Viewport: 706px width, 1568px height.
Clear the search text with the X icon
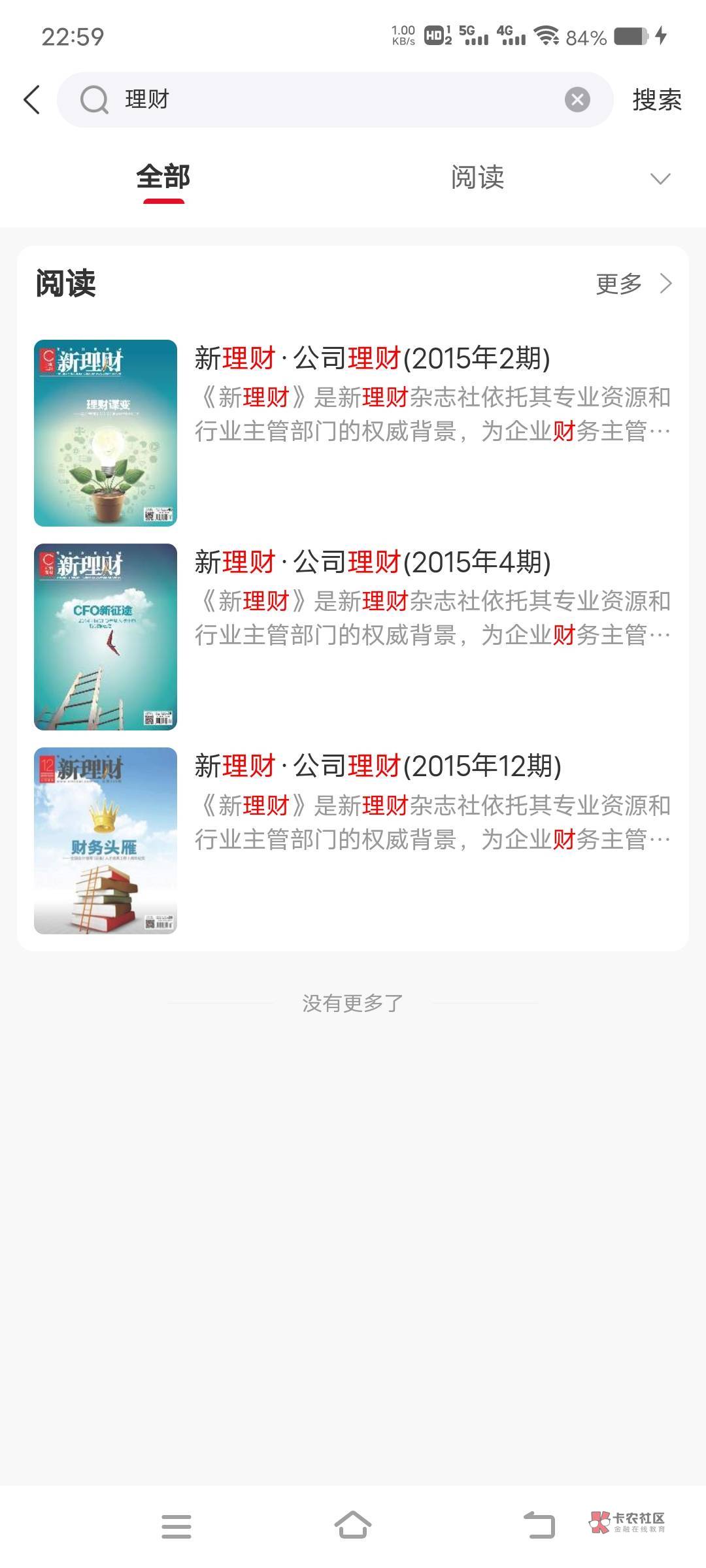[x=577, y=100]
